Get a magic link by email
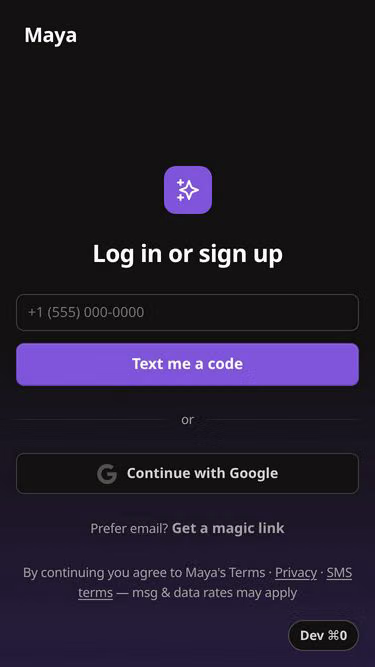 point(228,528)
